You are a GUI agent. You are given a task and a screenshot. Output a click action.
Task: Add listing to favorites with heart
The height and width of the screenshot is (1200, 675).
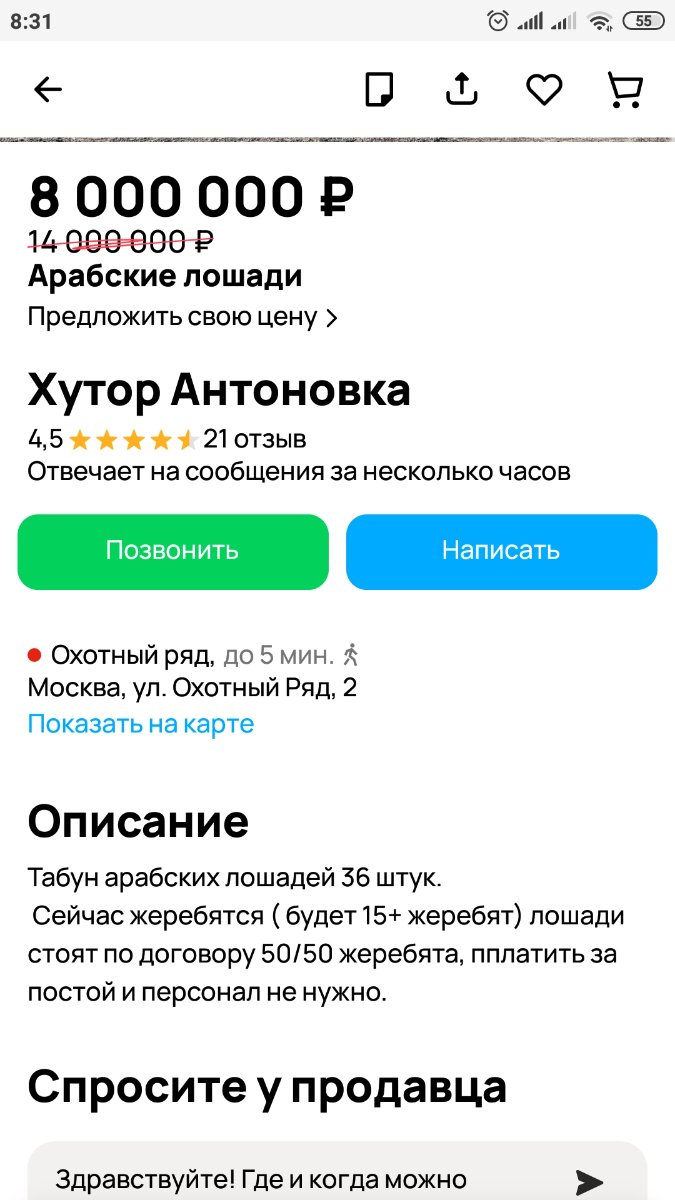pos(544,90)
